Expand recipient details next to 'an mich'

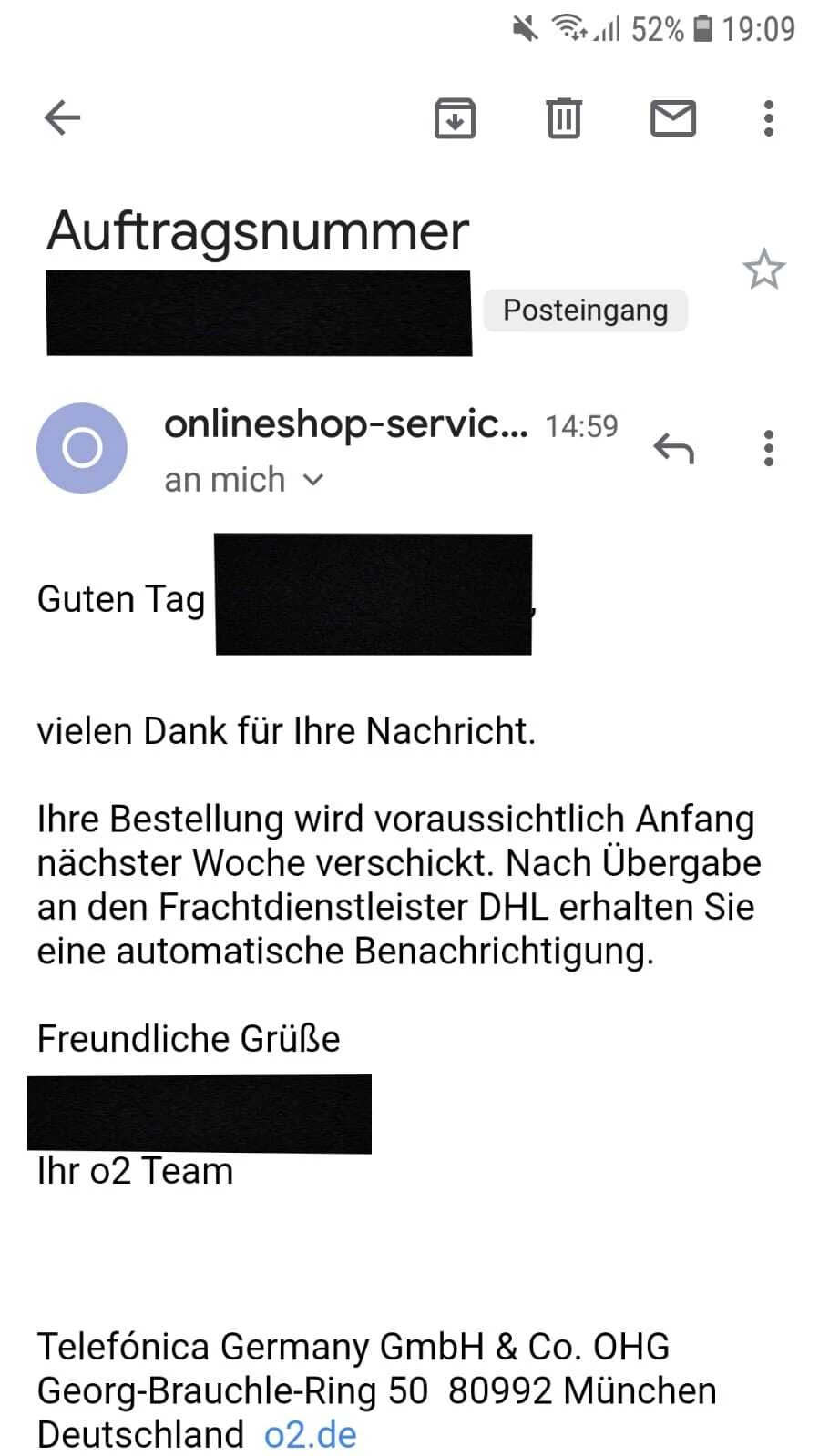click(312, 480)
